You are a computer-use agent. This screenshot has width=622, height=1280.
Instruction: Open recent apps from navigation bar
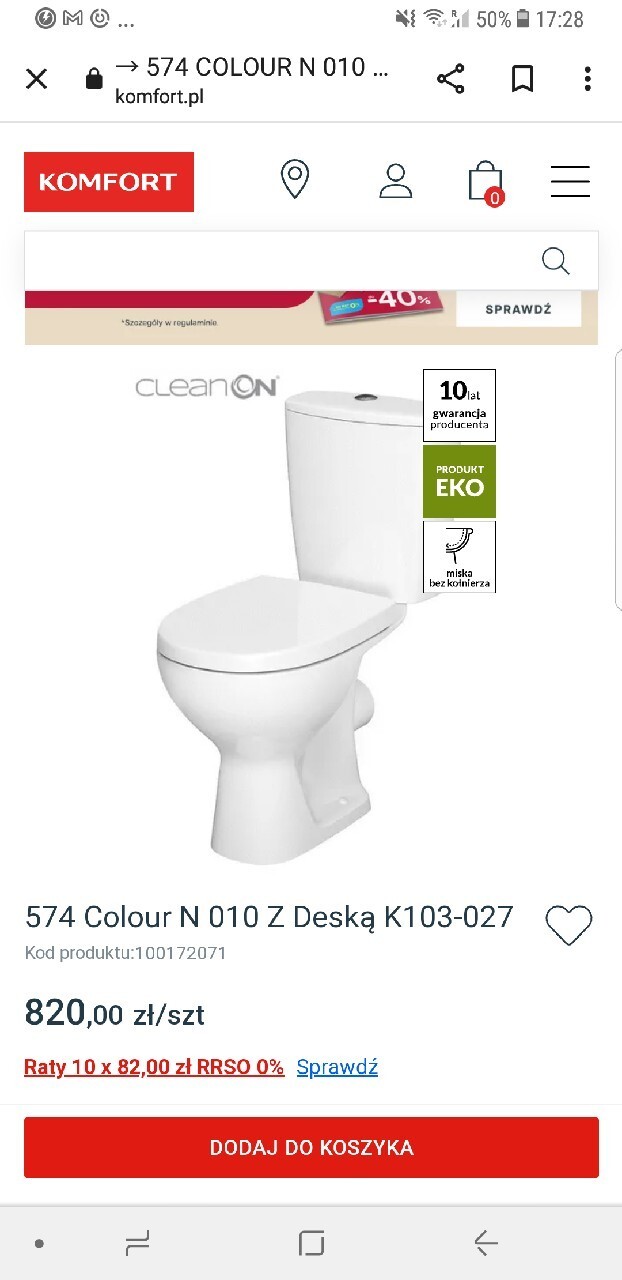[137, 1243]
